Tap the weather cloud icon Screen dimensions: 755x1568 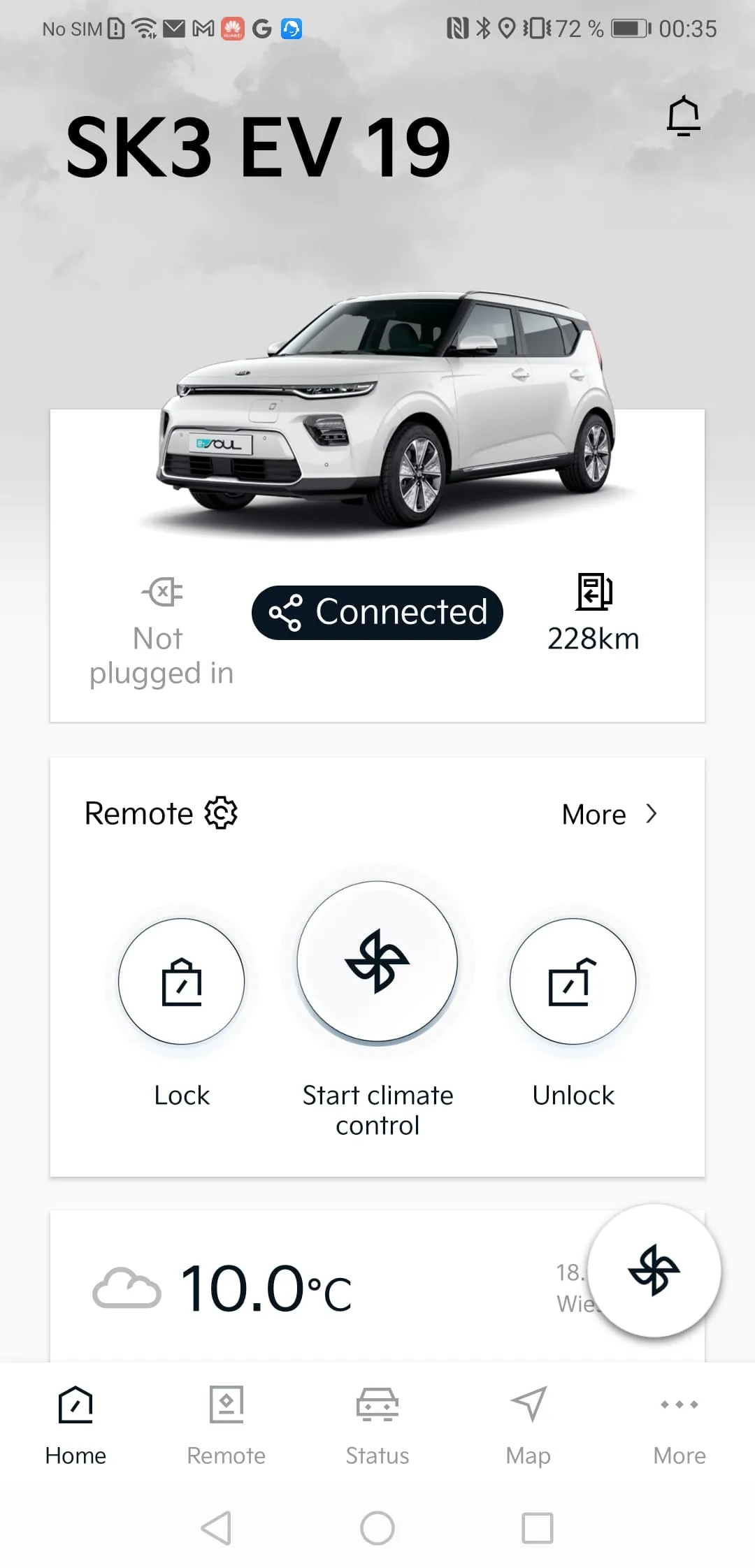[128, 1288]
